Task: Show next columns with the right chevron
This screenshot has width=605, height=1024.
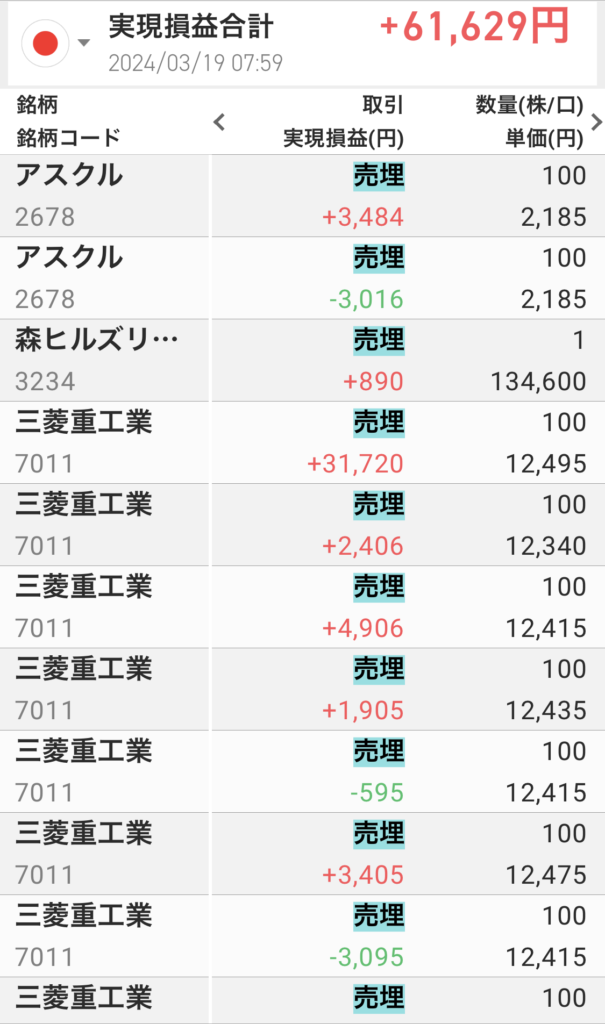Action: (597, 123)
